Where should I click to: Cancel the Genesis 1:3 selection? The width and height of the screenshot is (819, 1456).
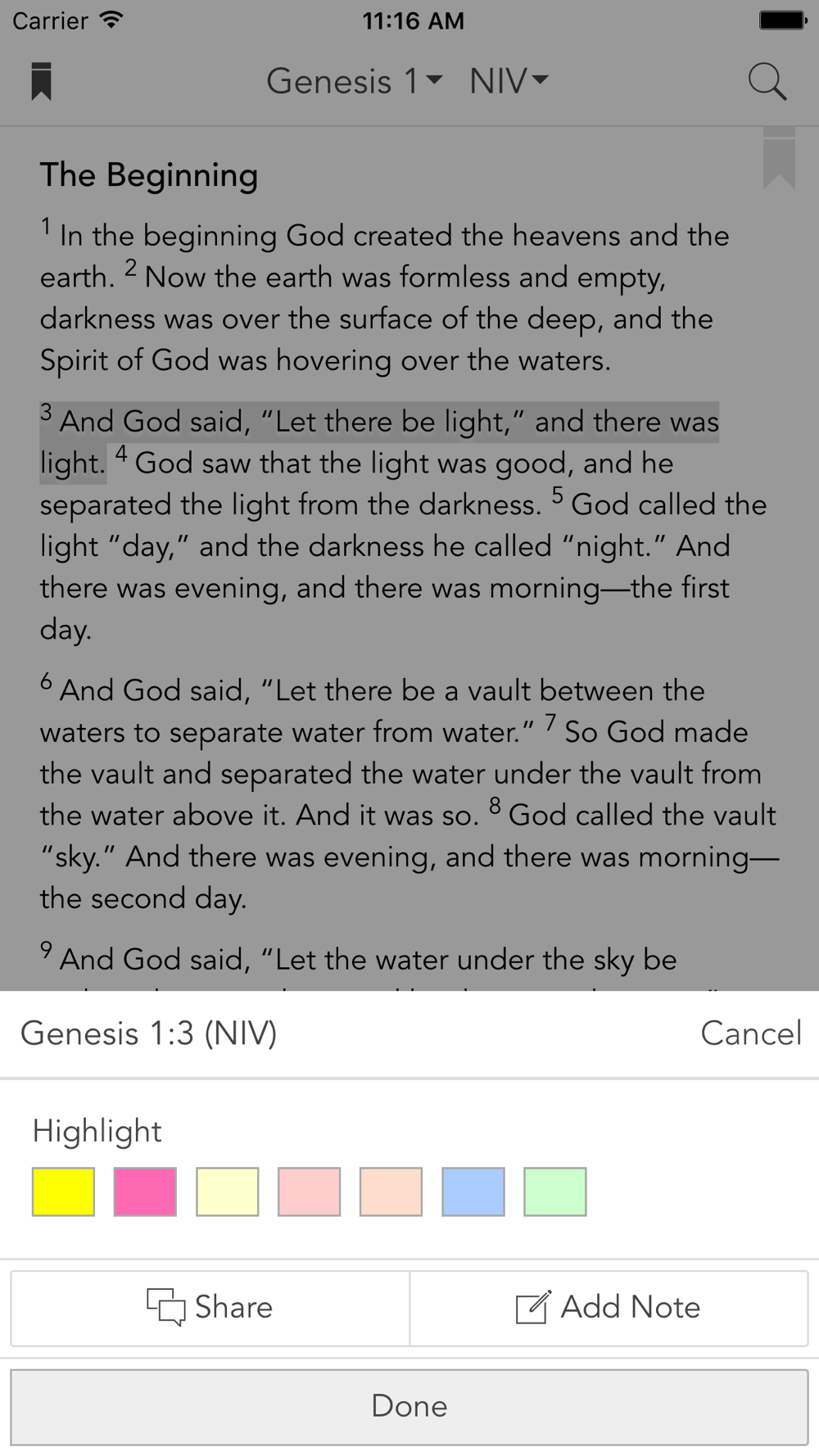(750, 1033)
